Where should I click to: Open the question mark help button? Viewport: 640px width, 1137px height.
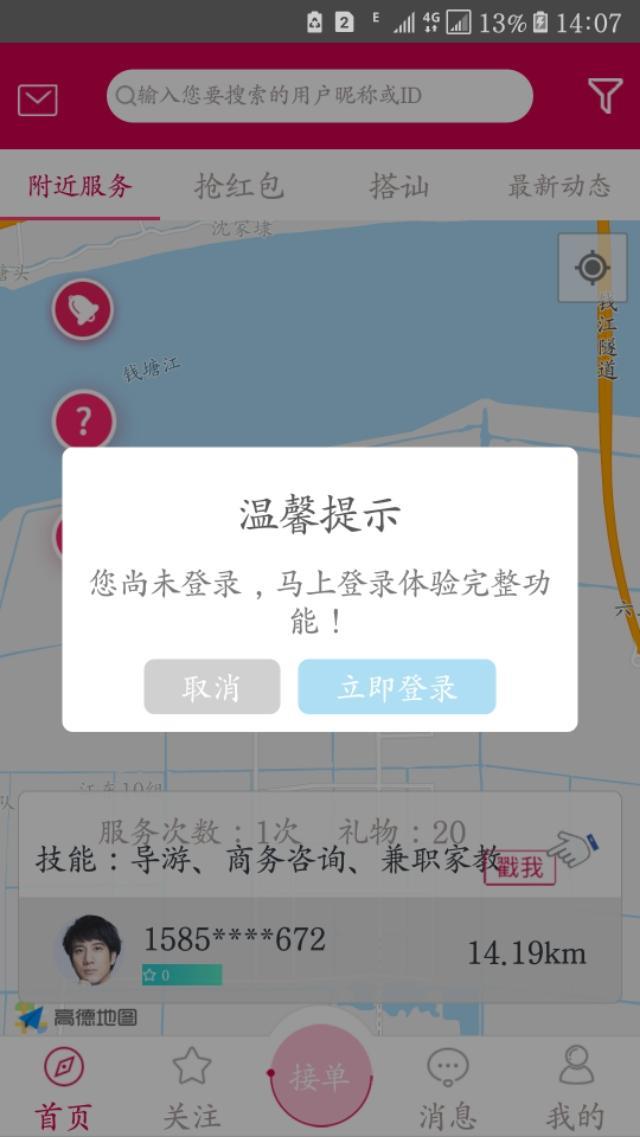[83, 422]
